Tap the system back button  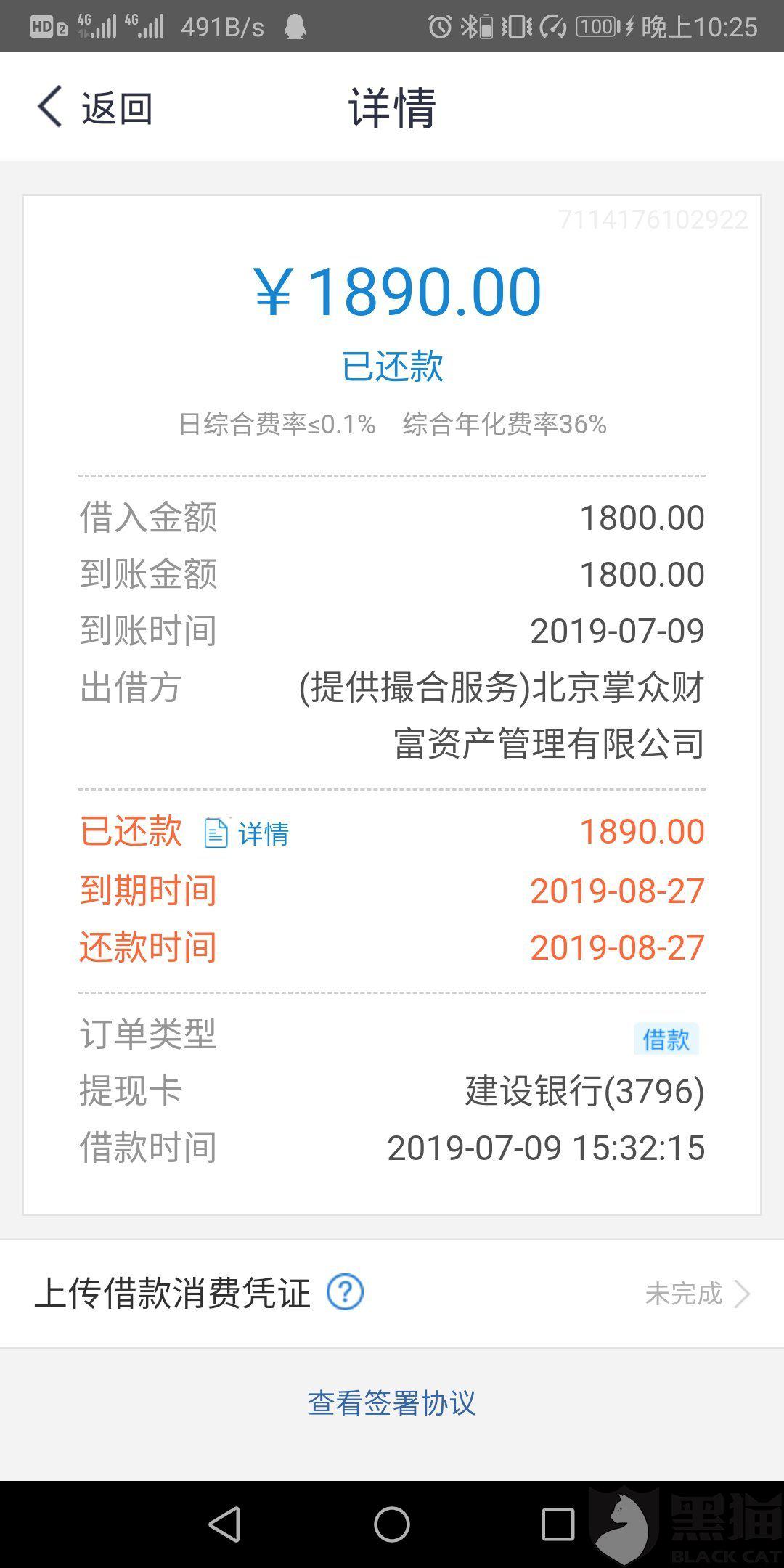pos(224,1523)
